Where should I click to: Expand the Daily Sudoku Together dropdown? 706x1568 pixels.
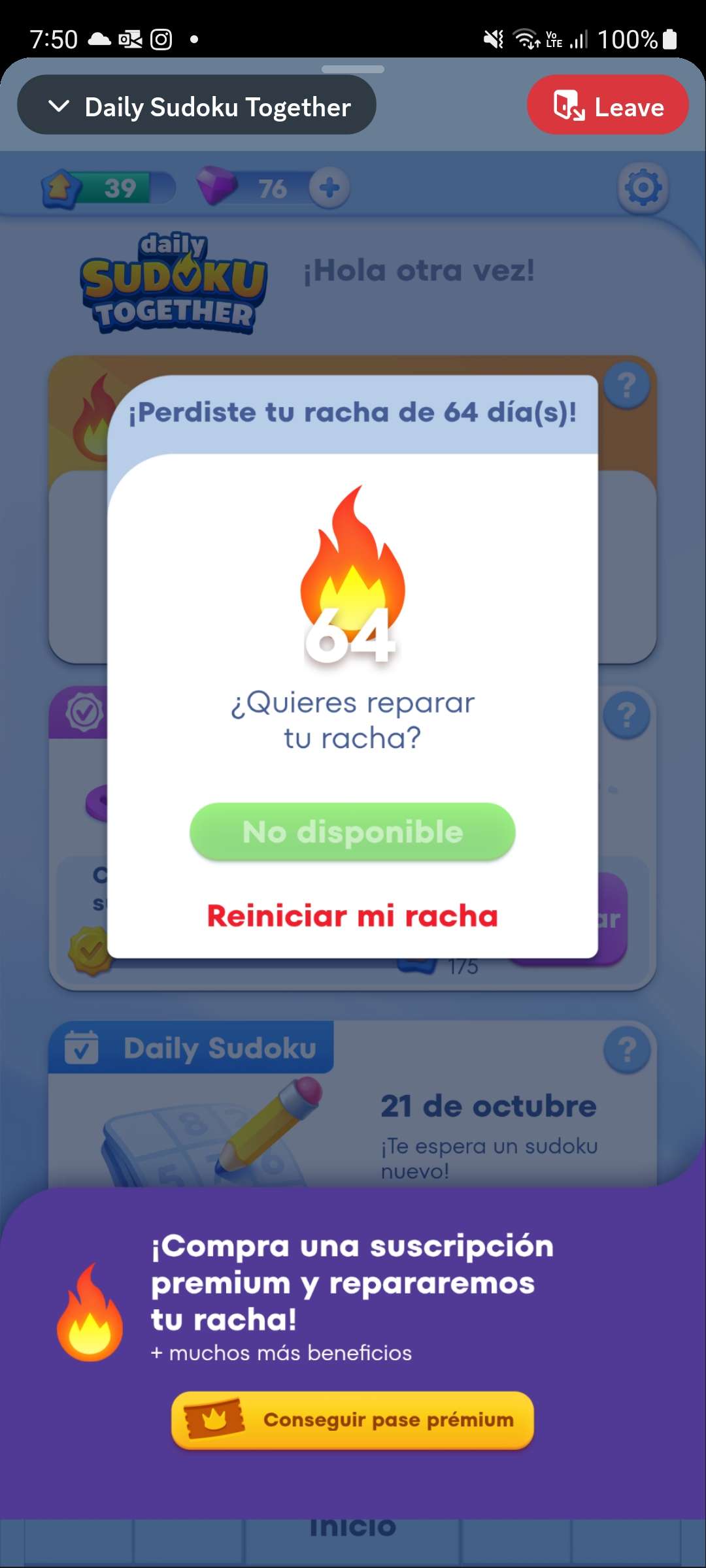(196, 105)
